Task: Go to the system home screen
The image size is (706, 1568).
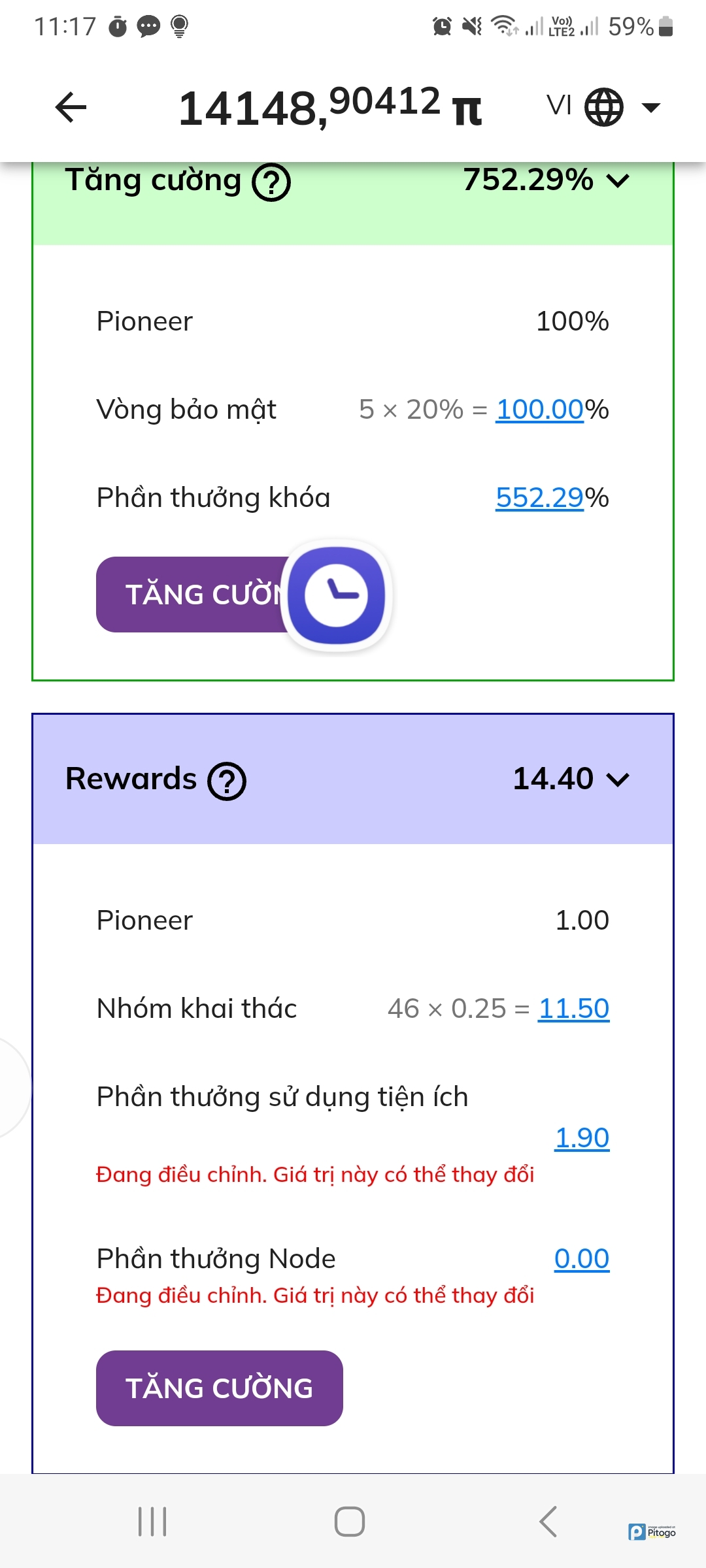Action: click(x=350, y=1522)
